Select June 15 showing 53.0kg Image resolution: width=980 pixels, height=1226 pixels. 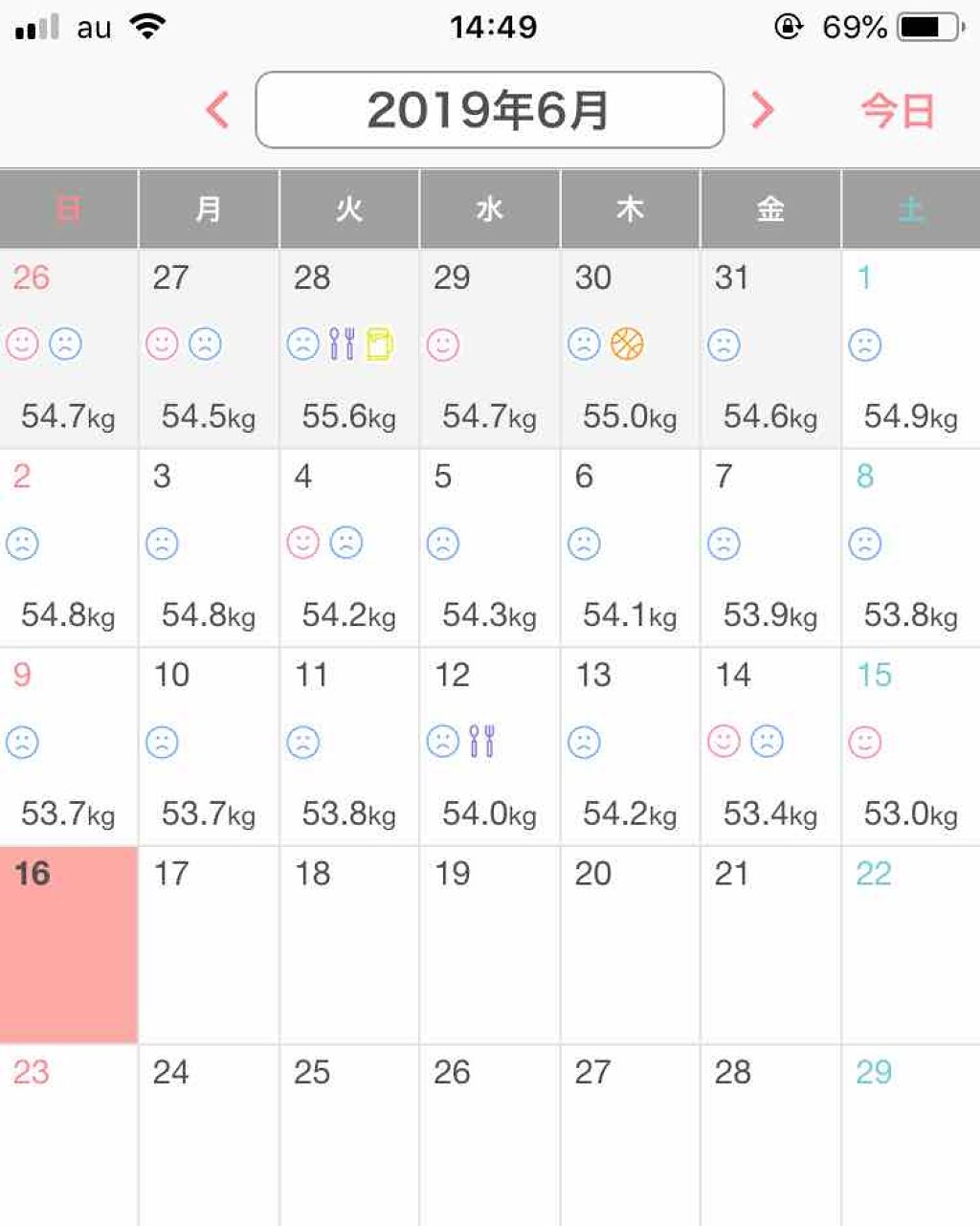point(910,747)
